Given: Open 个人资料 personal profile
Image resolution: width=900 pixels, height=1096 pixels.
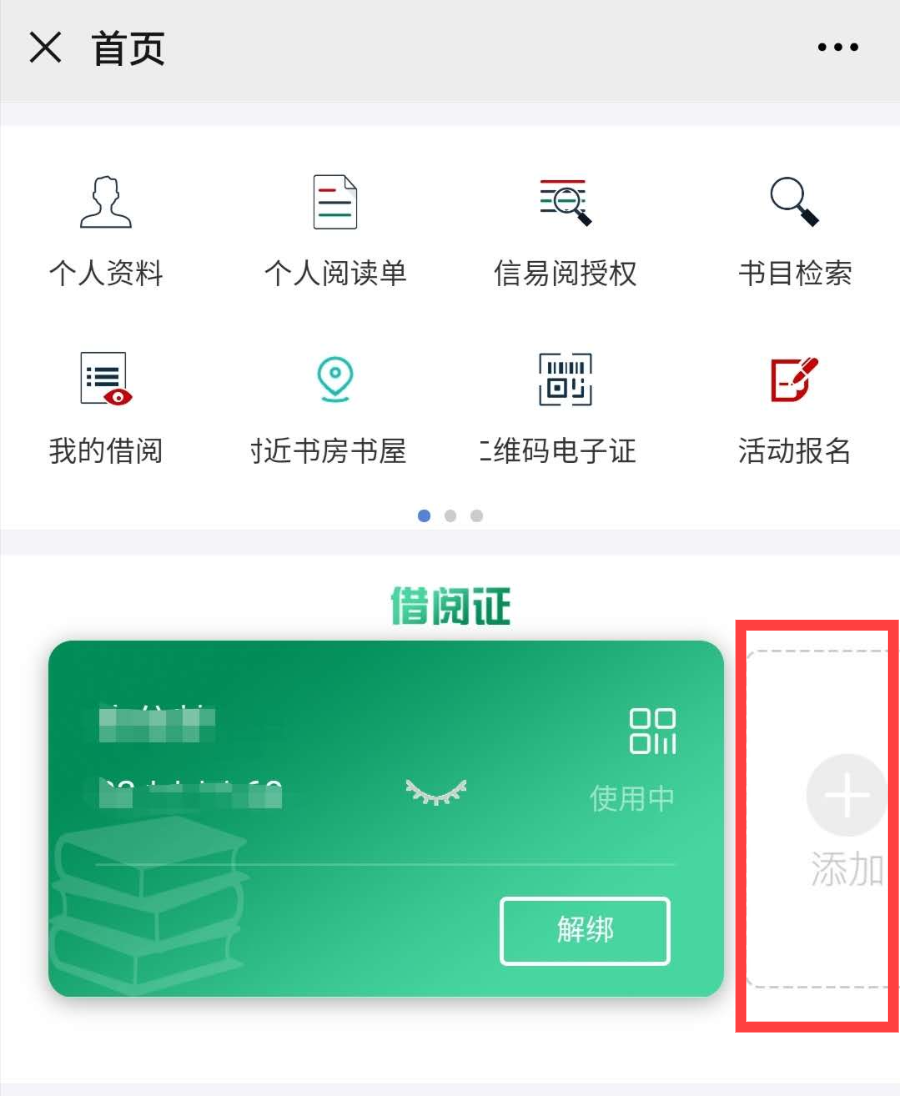Looking at the screenshot, I should [x=106, y=230].
